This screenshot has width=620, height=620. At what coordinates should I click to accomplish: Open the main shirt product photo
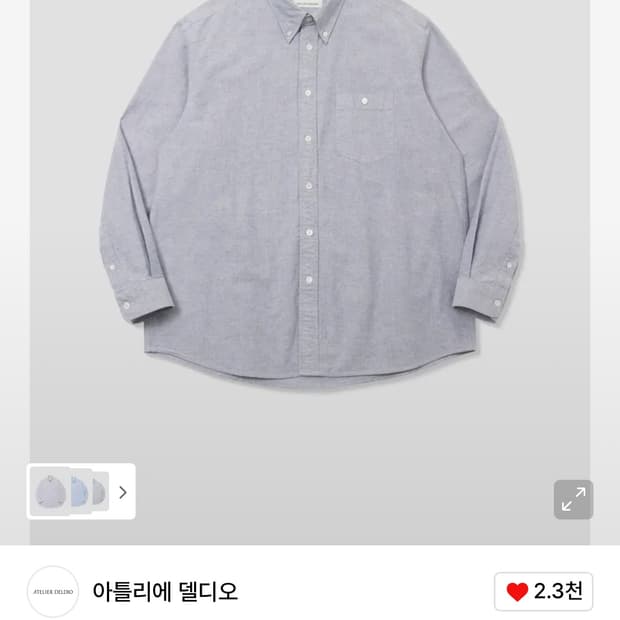pyautogui.click(x=310, y=200)
